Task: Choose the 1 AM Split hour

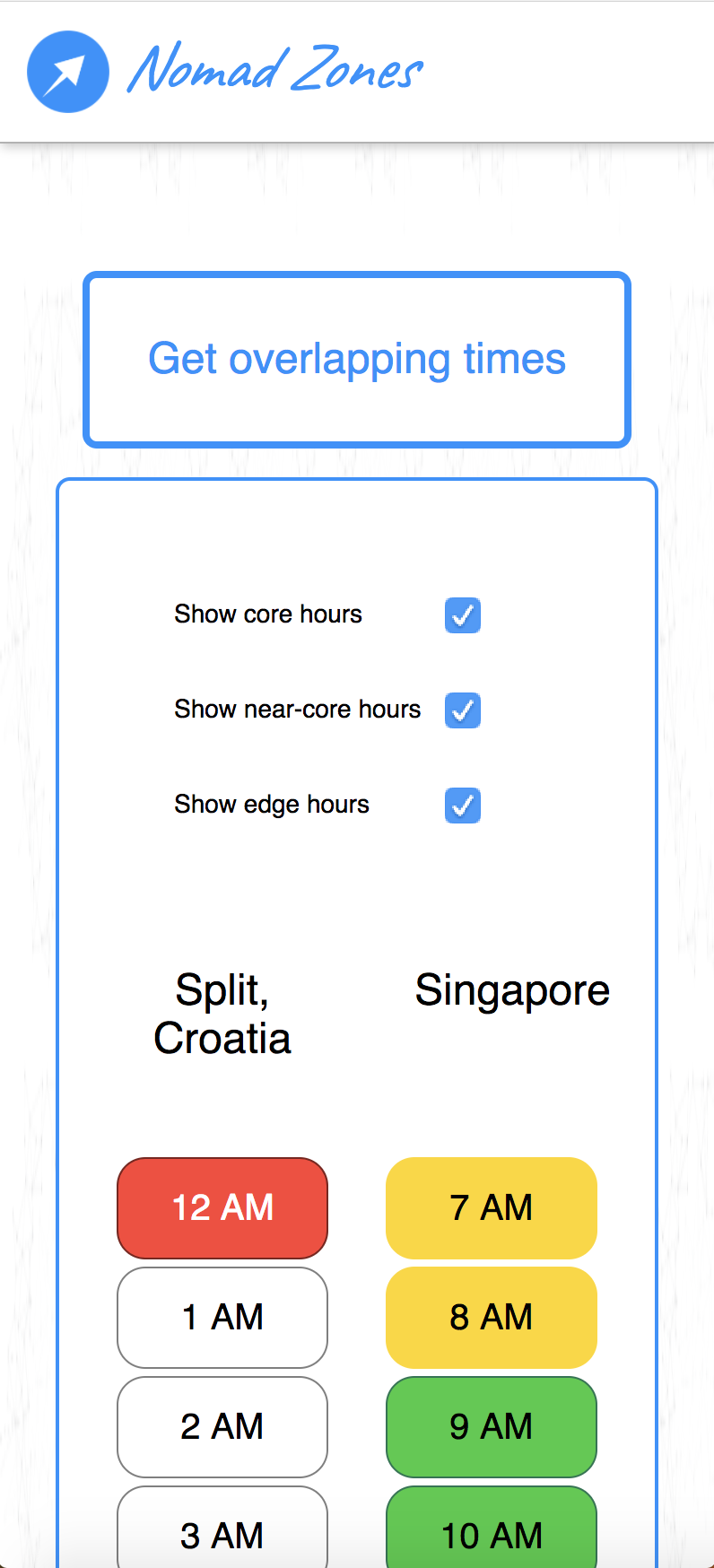Action: point(222,1318)
